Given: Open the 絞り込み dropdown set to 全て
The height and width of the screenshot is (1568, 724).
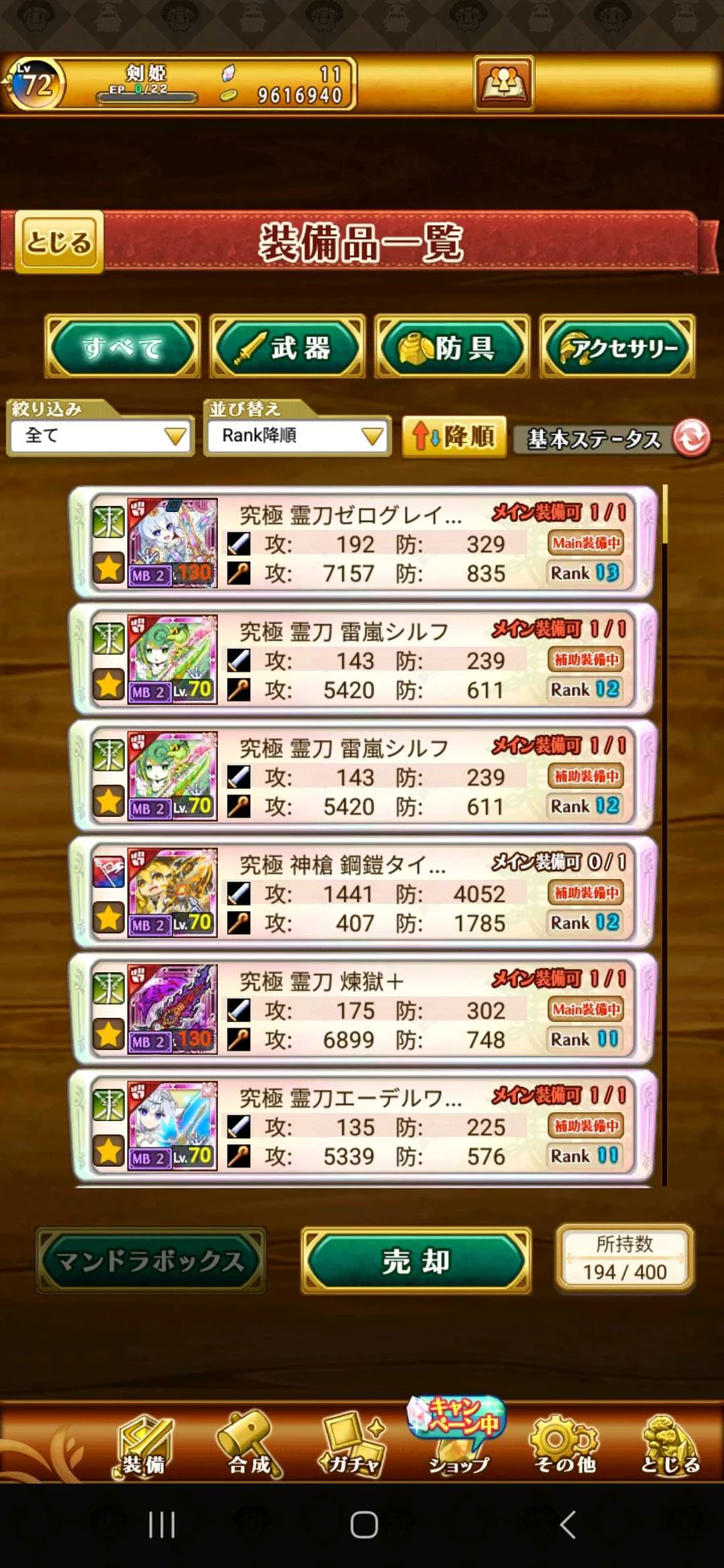Looking at the screenshot, I should [x=101, y=437].
